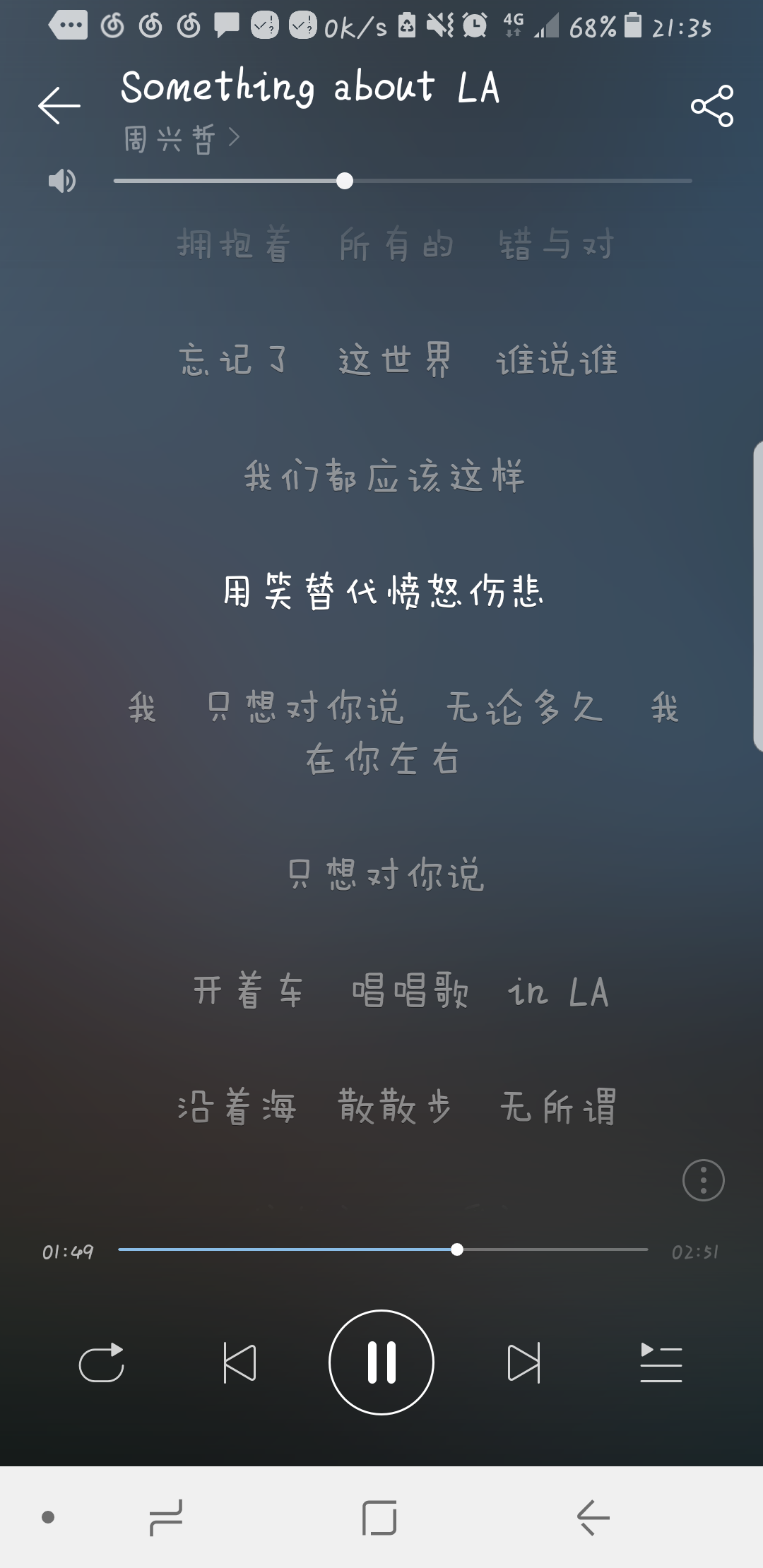Skip to the previous track
This screenshot has height=1568, width=763.
click(x=239, y=1362)
